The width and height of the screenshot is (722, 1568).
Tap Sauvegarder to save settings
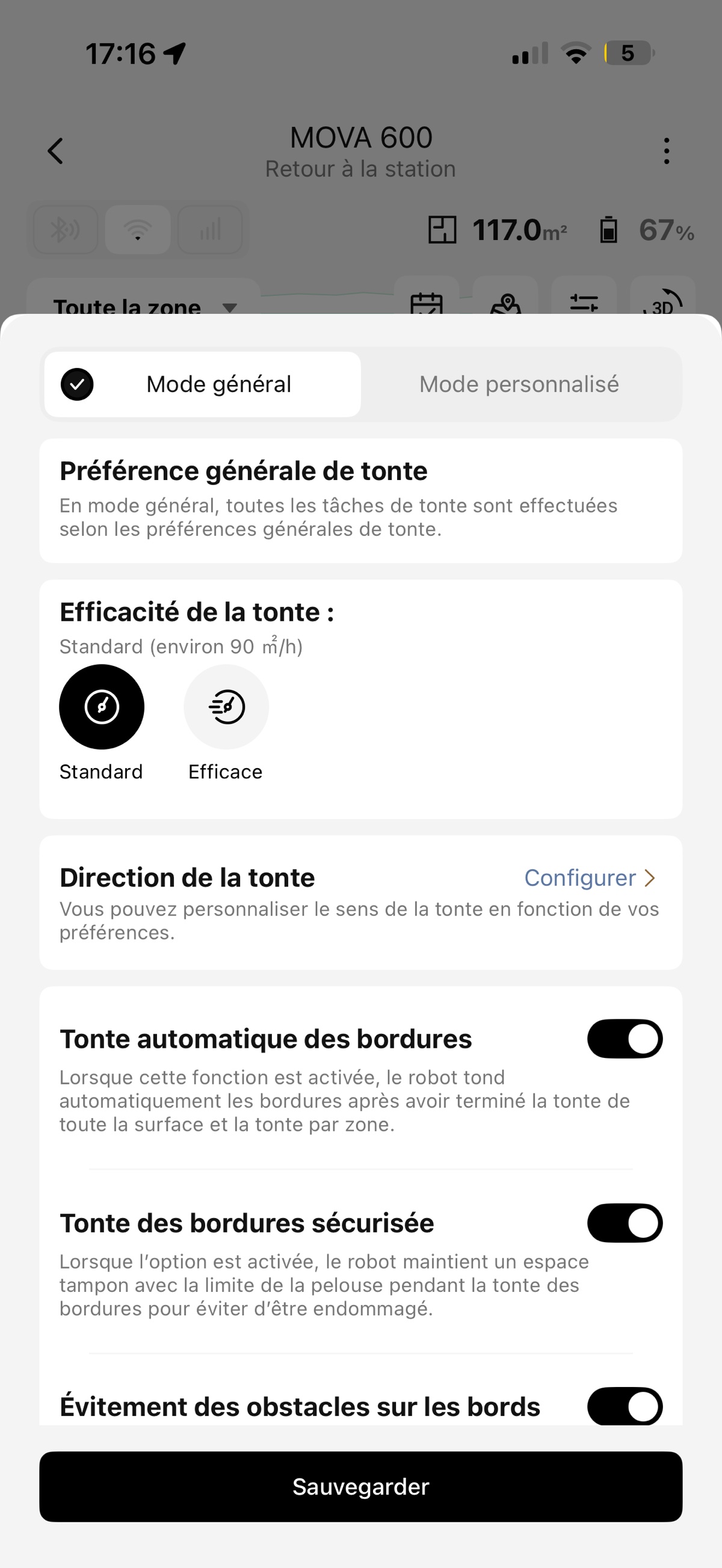coord(361,1486)
